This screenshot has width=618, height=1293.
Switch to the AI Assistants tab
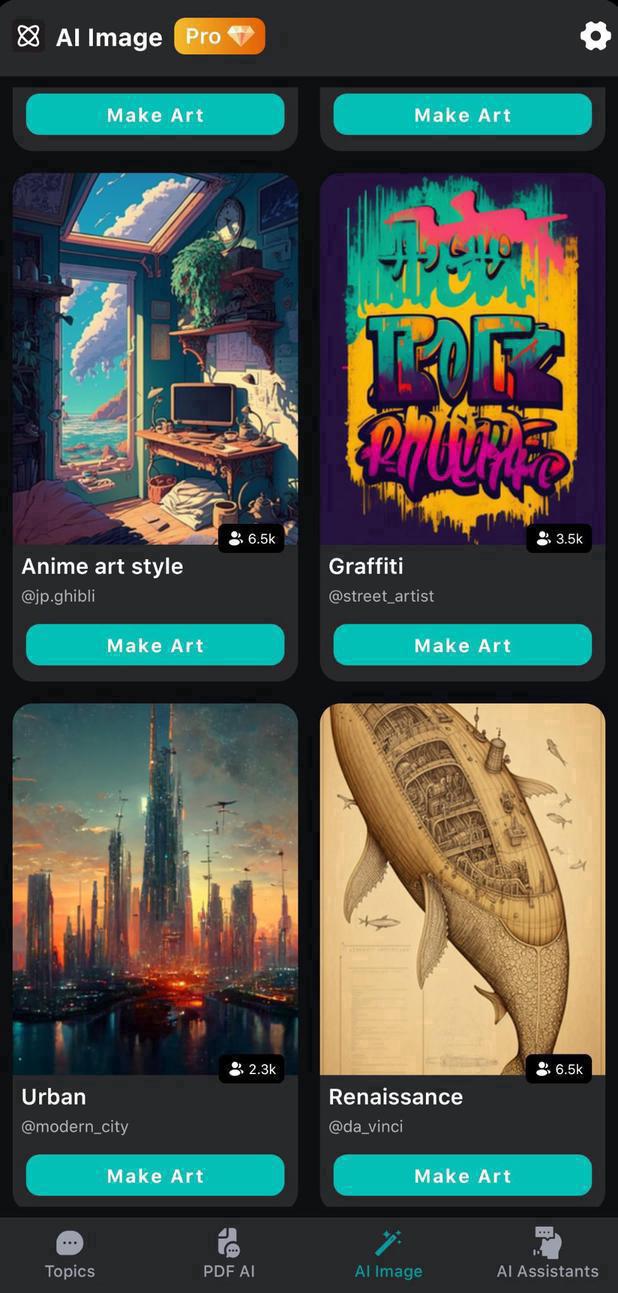click(x=547, y=1254)
